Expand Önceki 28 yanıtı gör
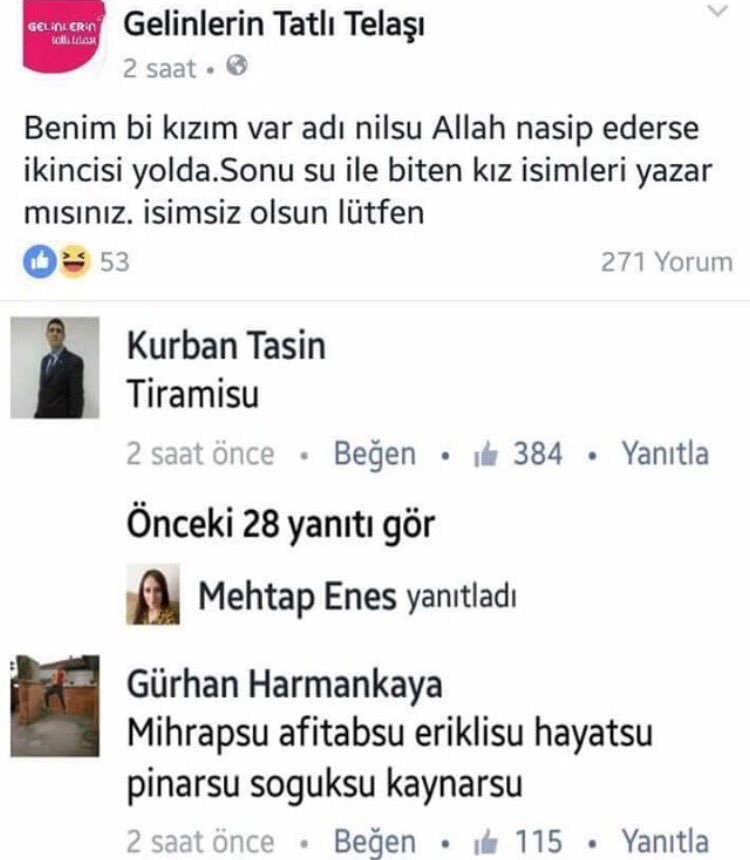The image size is (750, 860). coord(280,523)
